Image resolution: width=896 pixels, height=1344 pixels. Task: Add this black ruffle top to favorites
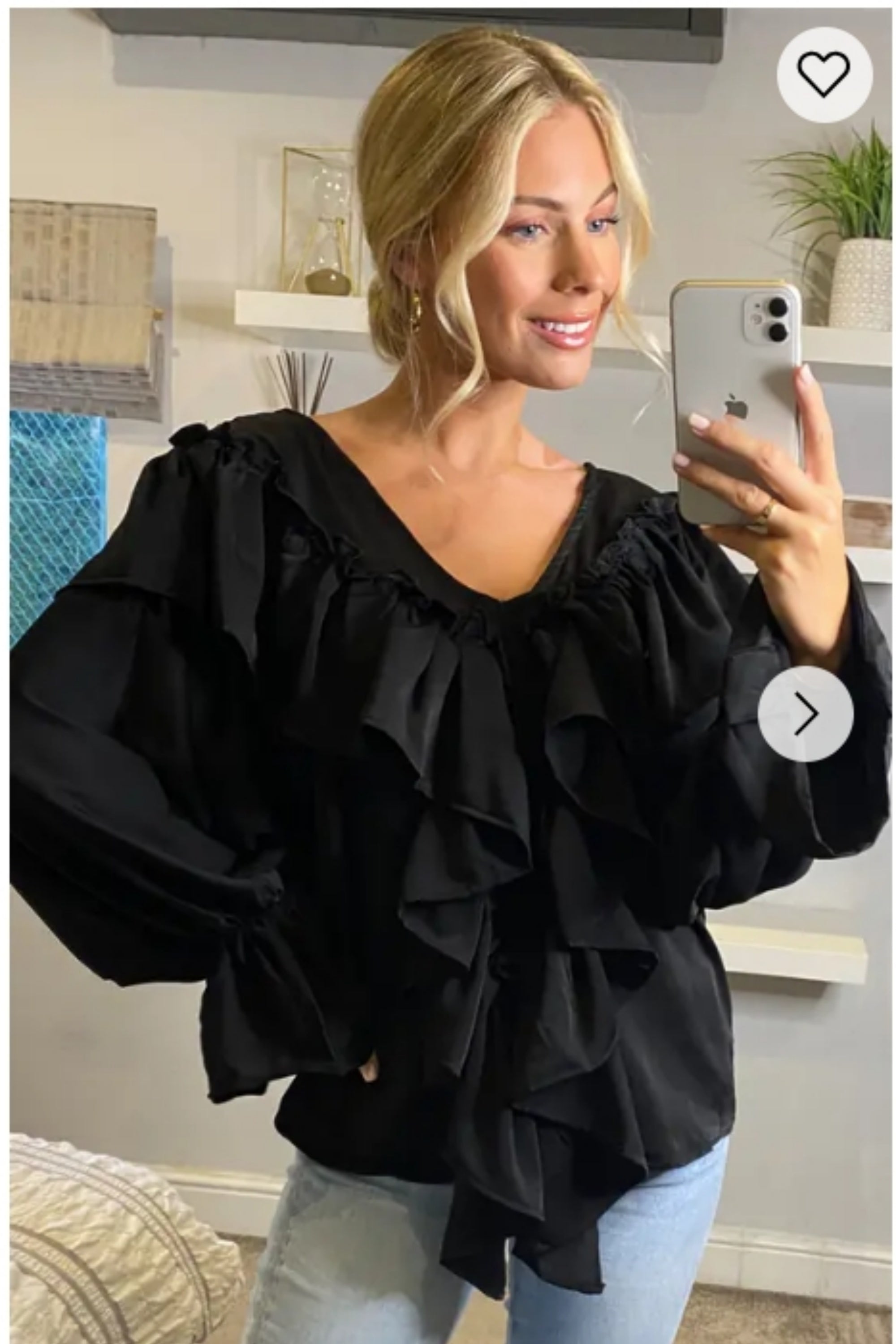[824, 74]
